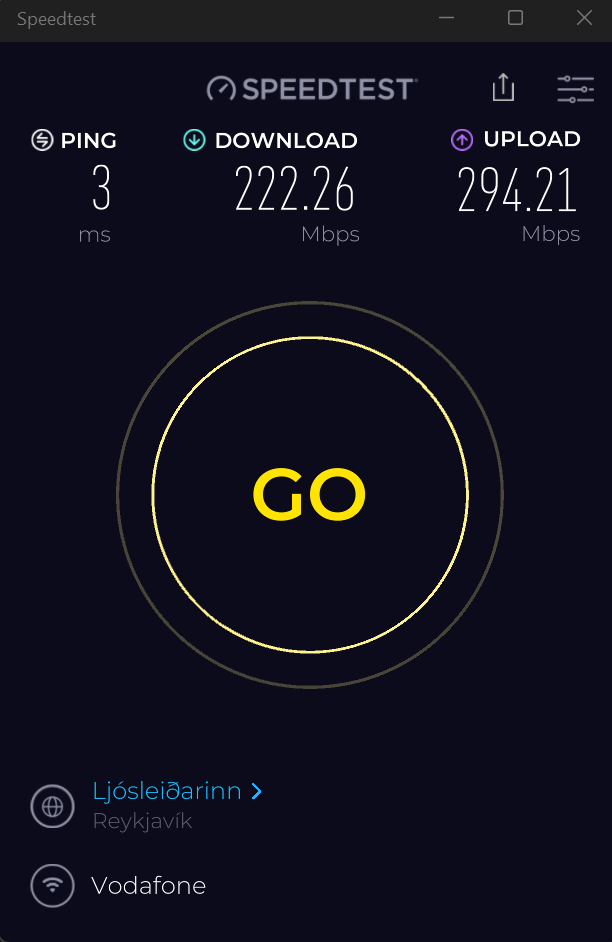Start the speed test with GO
Screen dimensions: 612x942
point(309,495)
